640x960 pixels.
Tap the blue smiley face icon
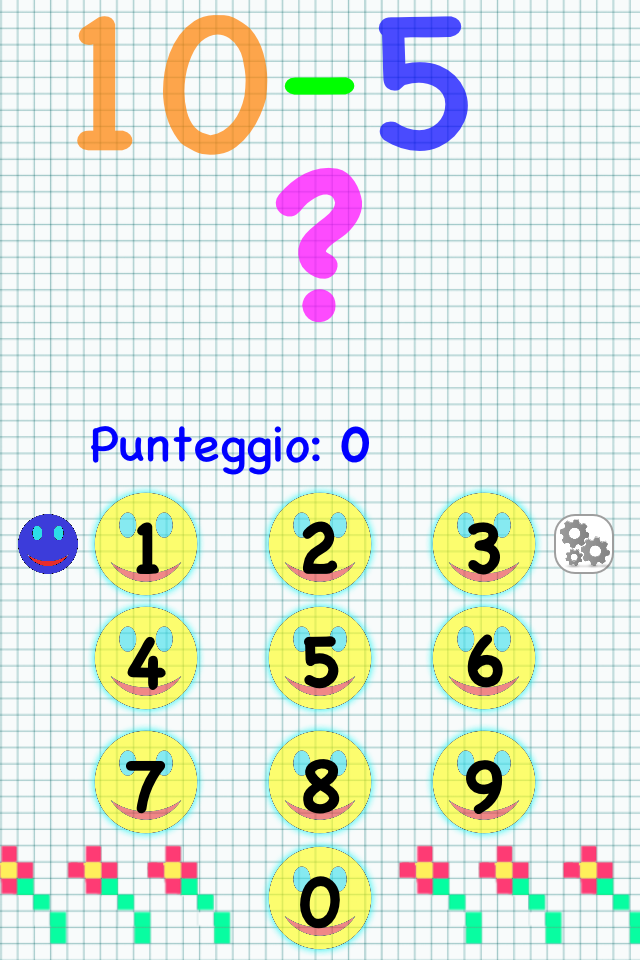[x=48, y=544]
